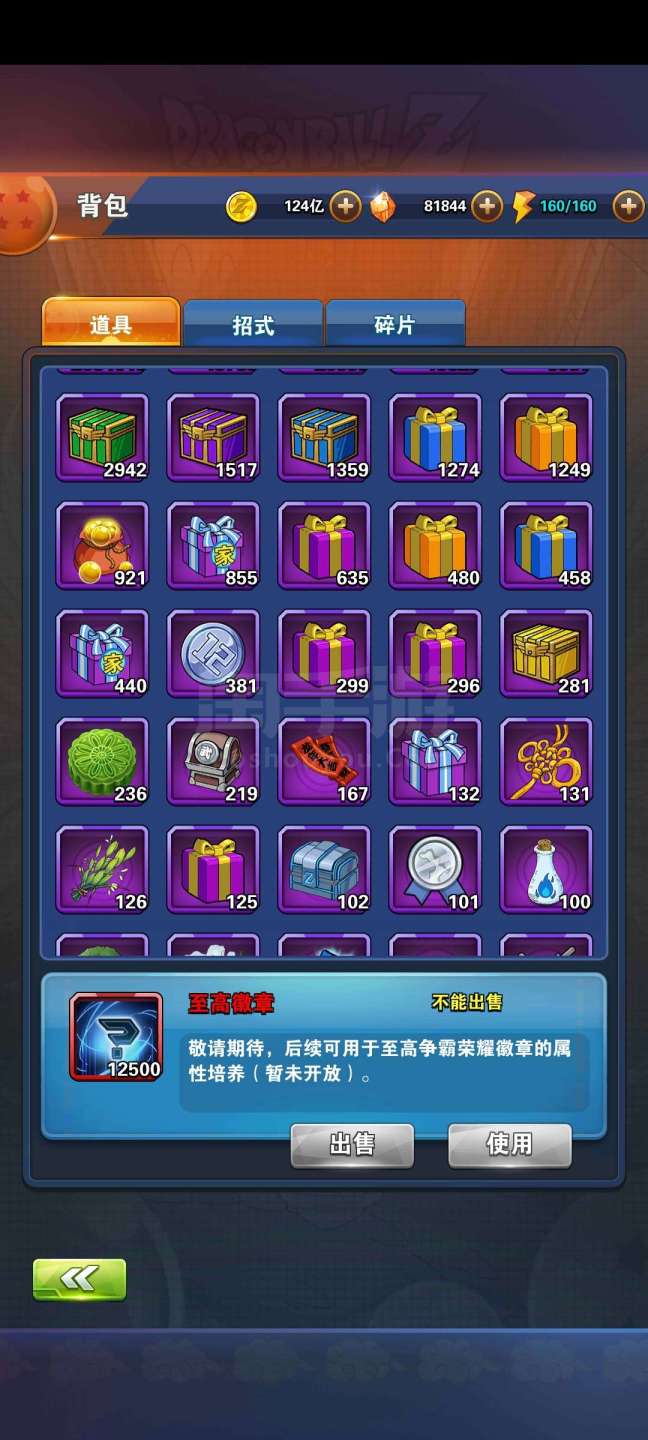Select the green mooncake item 236
648x1440 pixels.
[x=102, y=762]
